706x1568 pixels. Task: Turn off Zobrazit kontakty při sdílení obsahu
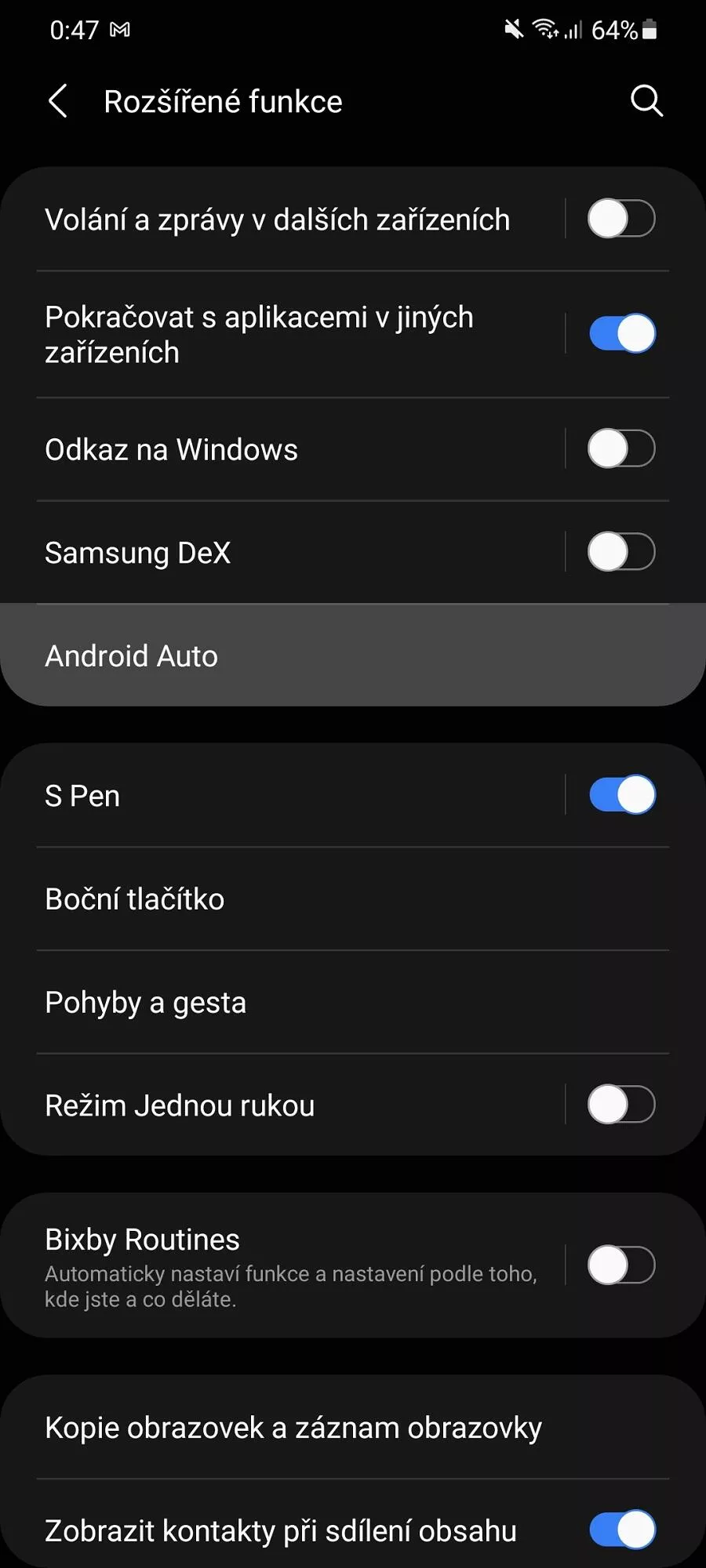(621, 1530)
